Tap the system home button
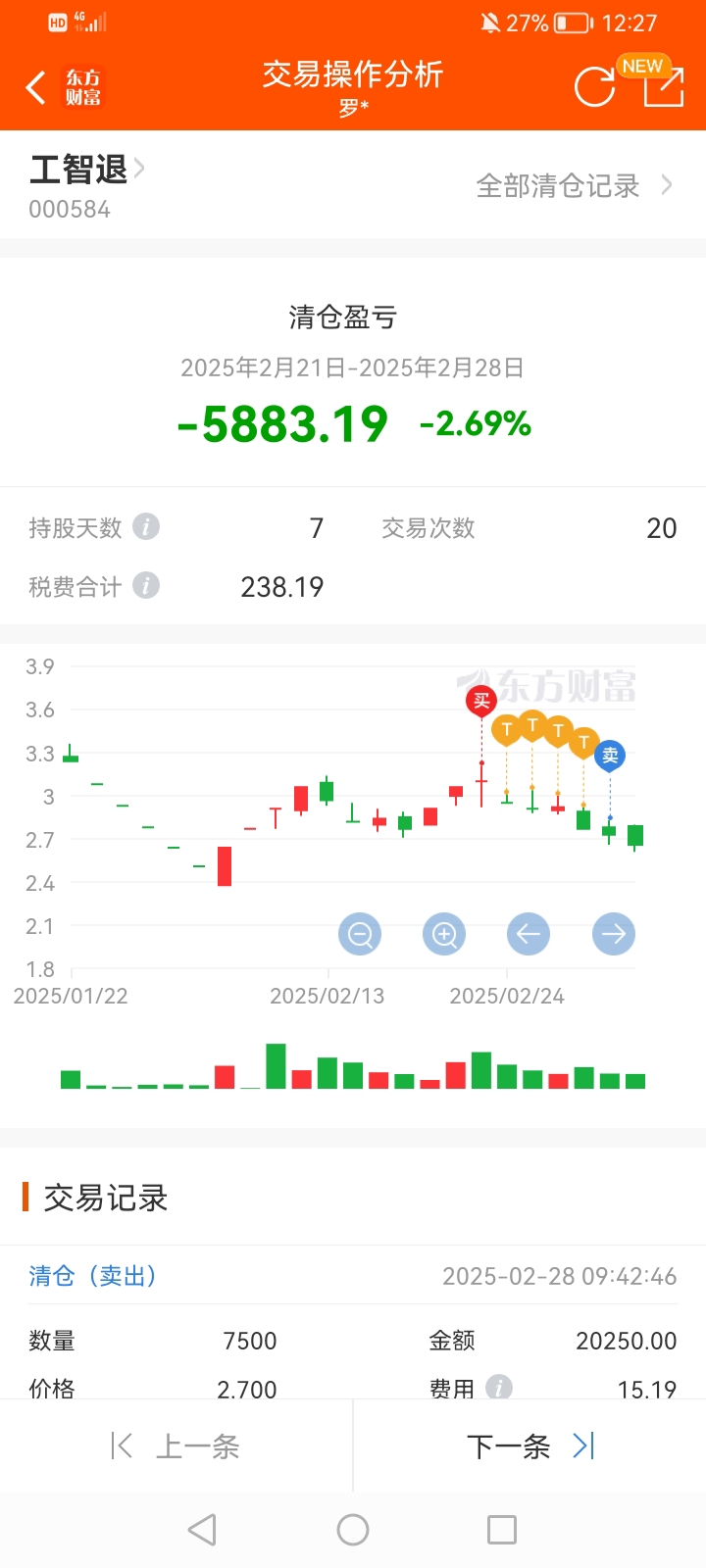 353,1530
